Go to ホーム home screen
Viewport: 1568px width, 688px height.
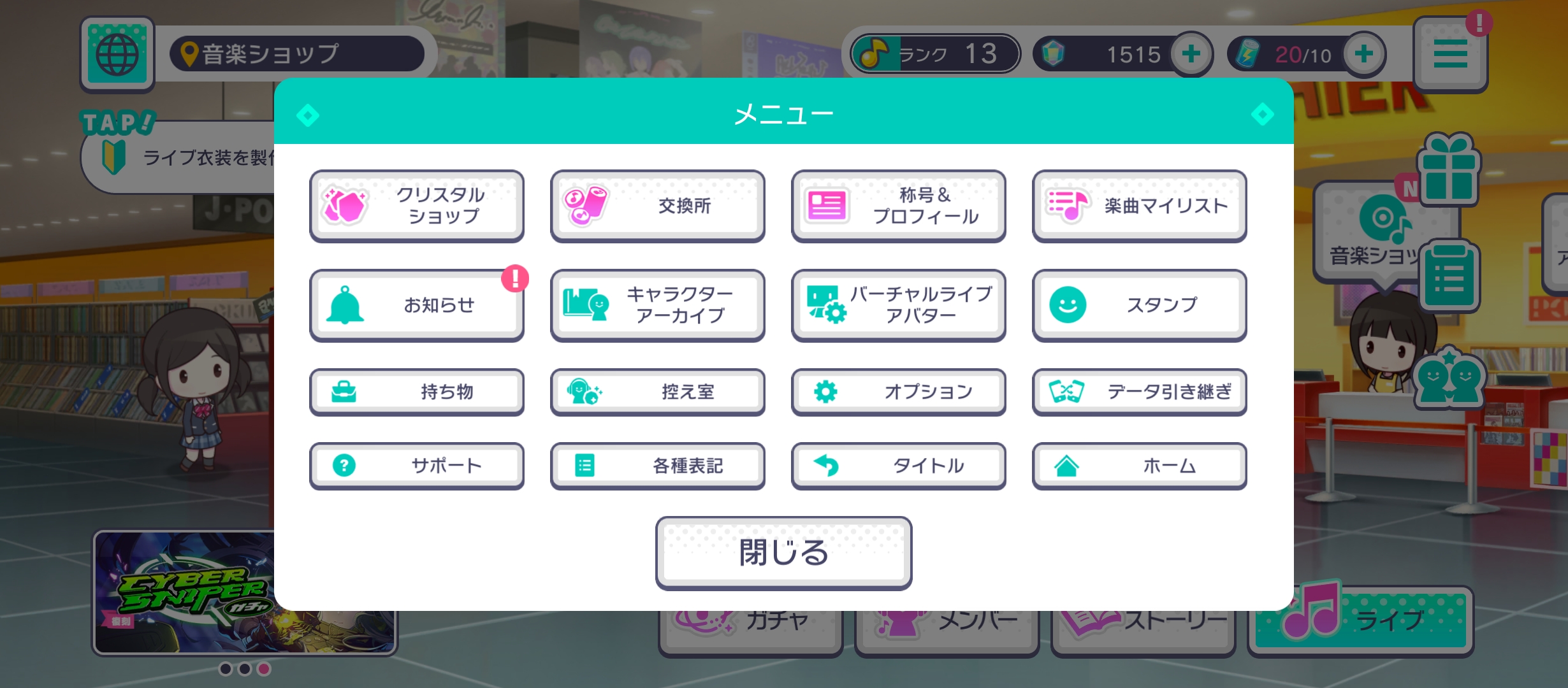click(1139, 465)
